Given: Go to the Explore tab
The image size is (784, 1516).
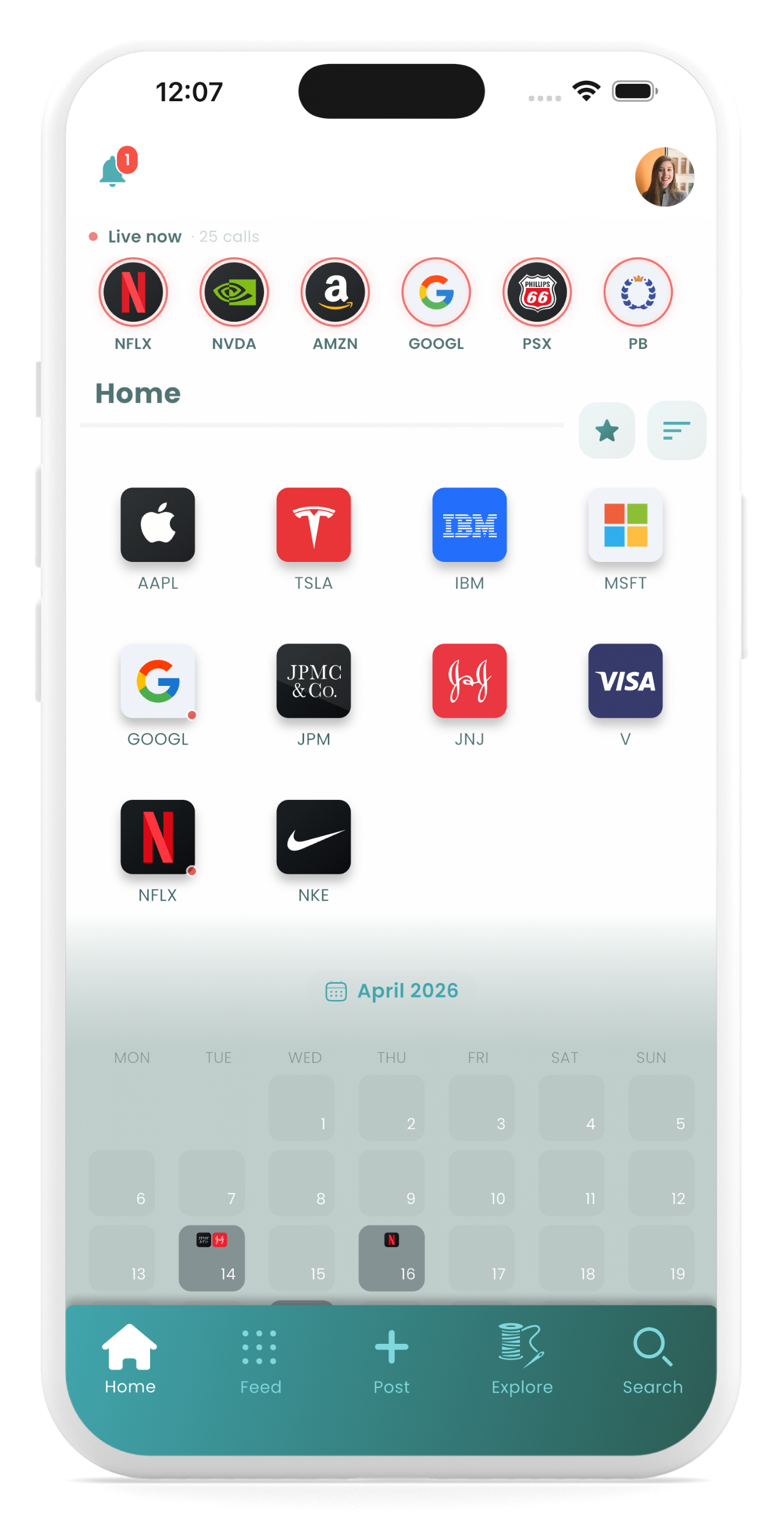Looking at the screenshot, I should coord(522,1360).
